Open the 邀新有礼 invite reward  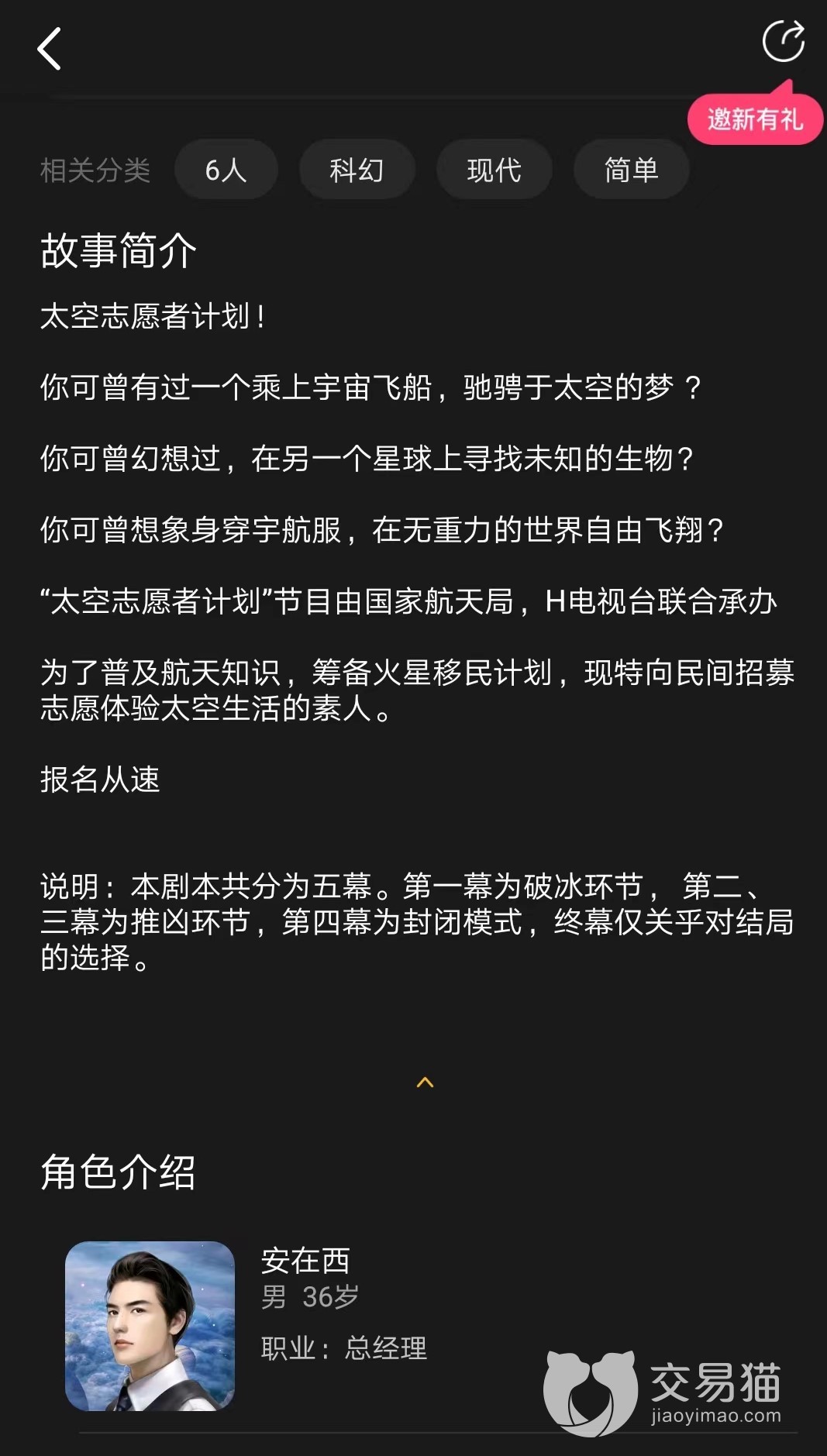[x=755, y=119]
